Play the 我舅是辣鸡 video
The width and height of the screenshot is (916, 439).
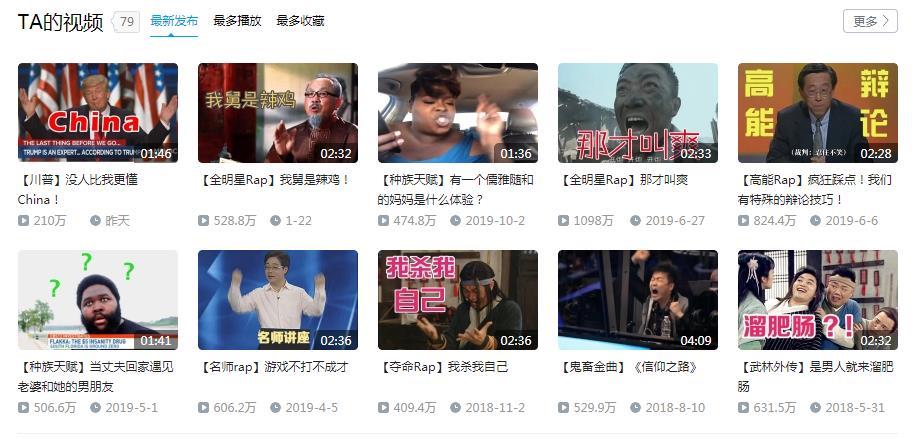point(278,113)
